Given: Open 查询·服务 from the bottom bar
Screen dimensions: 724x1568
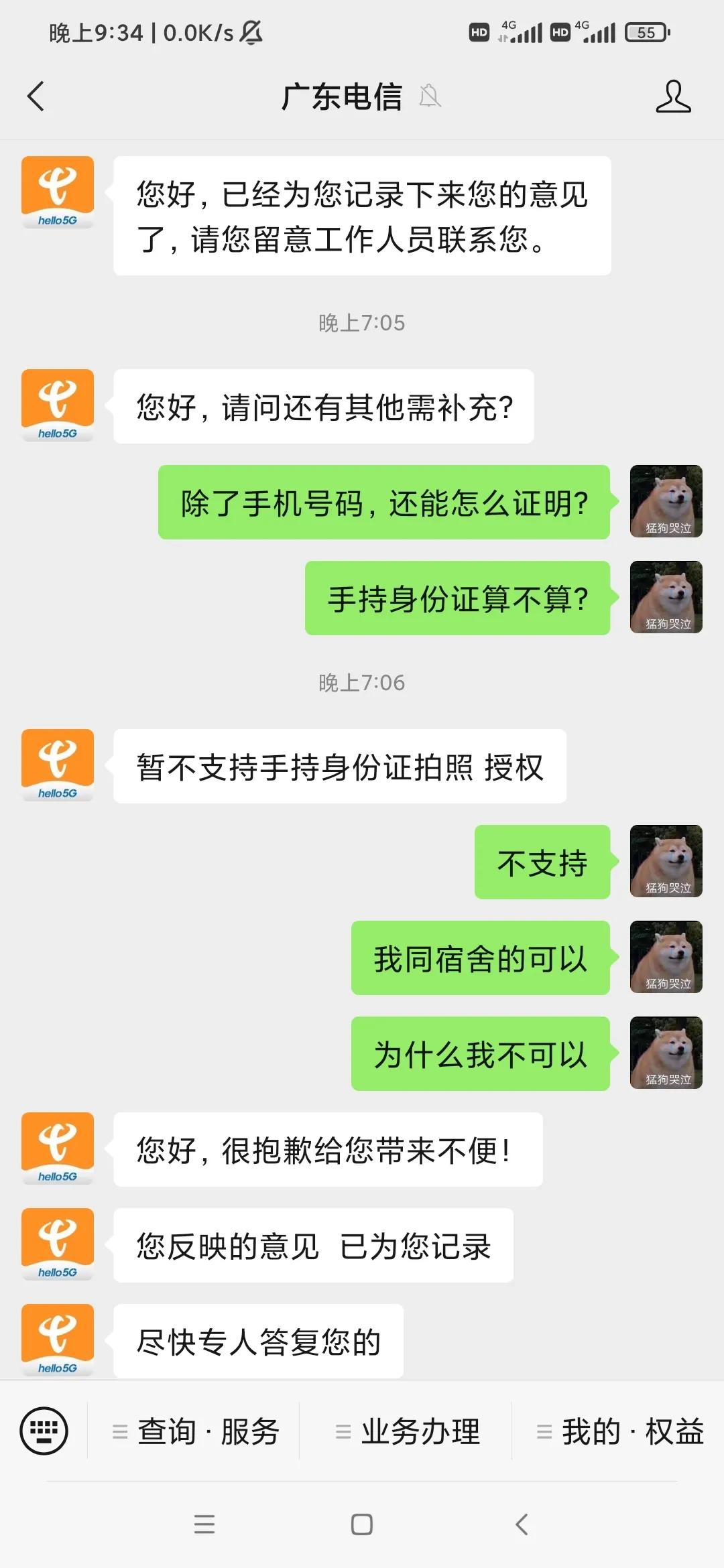Looking at the screenshot, I should pos(208,1432).
